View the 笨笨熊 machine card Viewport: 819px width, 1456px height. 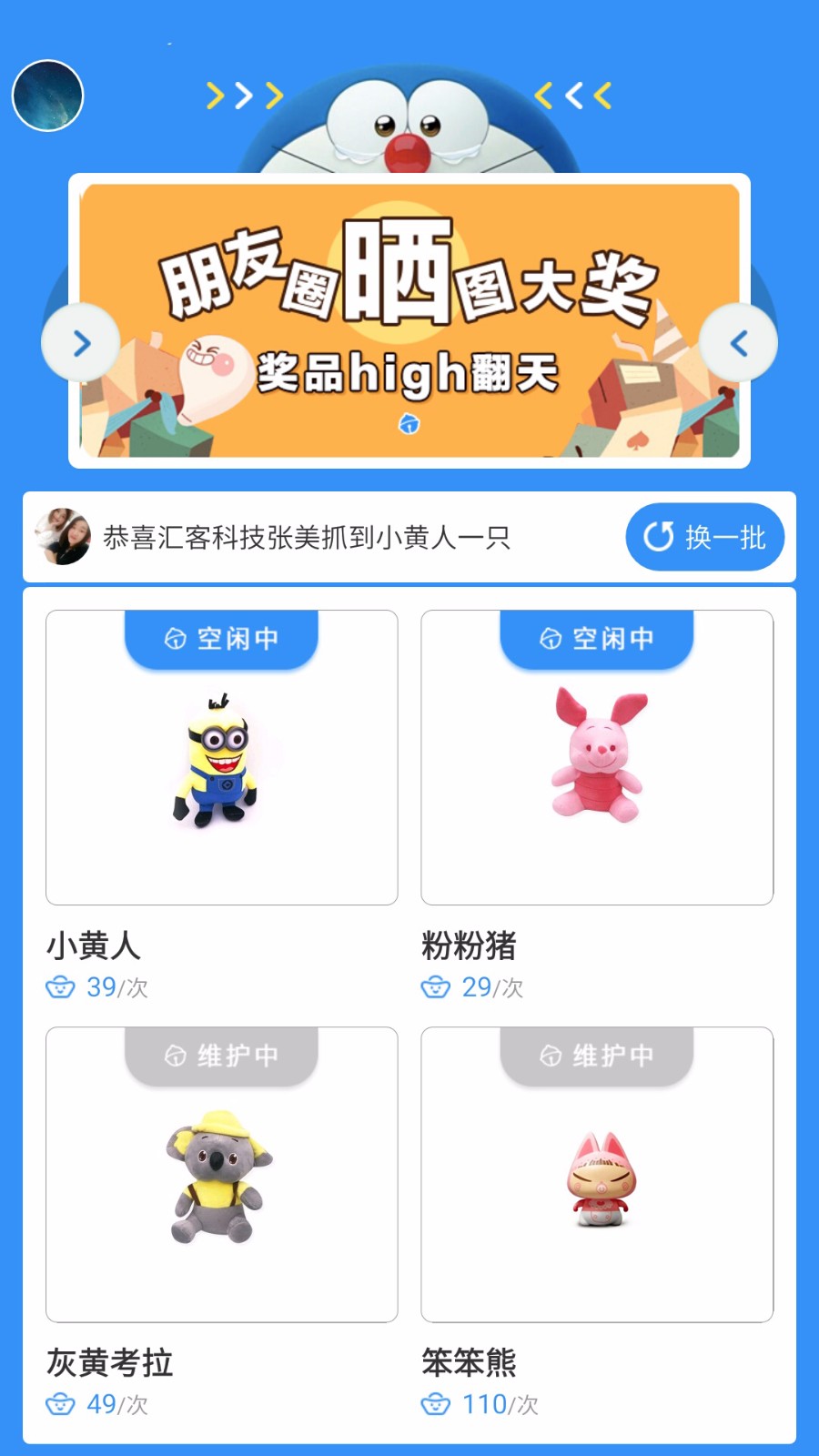597,1175
